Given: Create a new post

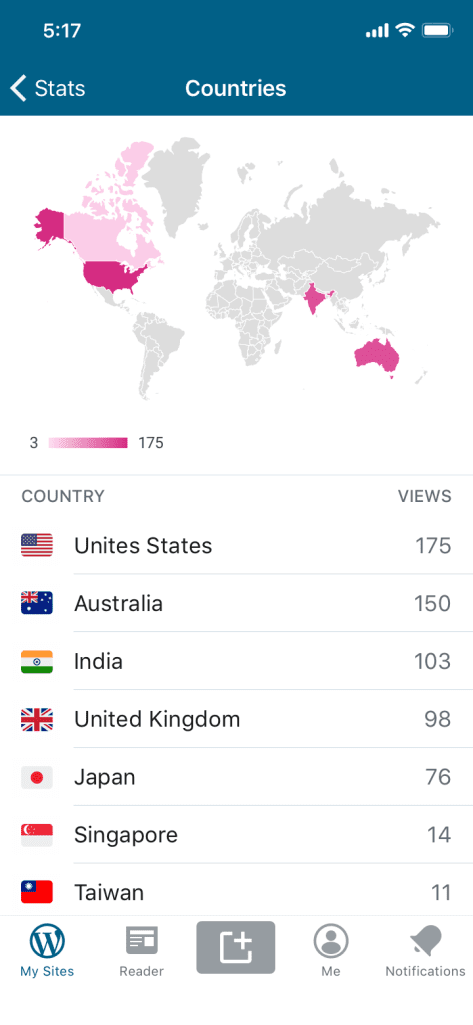Looking at the screenshot, I should [x=236, y=947].
